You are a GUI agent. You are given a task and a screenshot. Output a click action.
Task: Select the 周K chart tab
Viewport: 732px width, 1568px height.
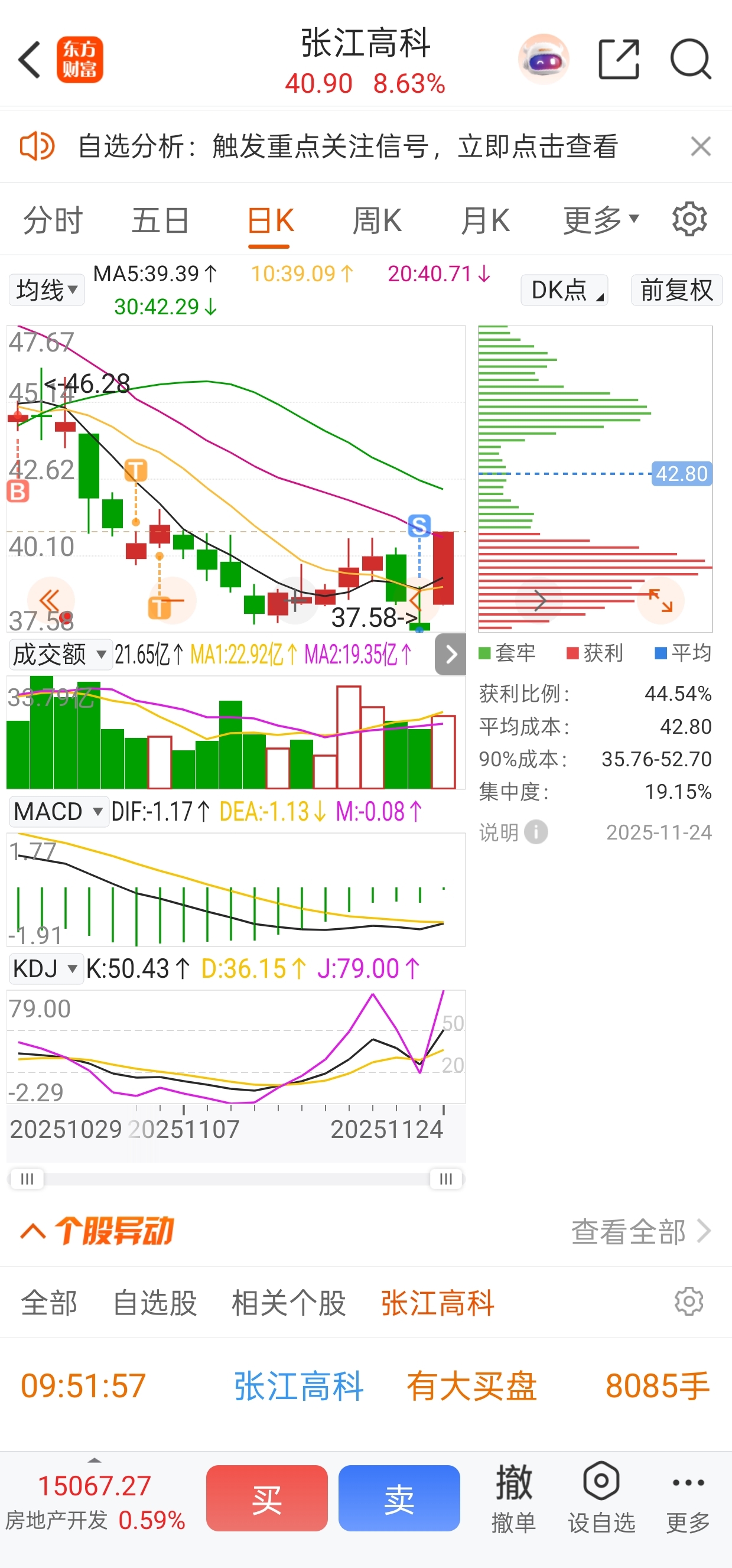[x=377, y=220]
